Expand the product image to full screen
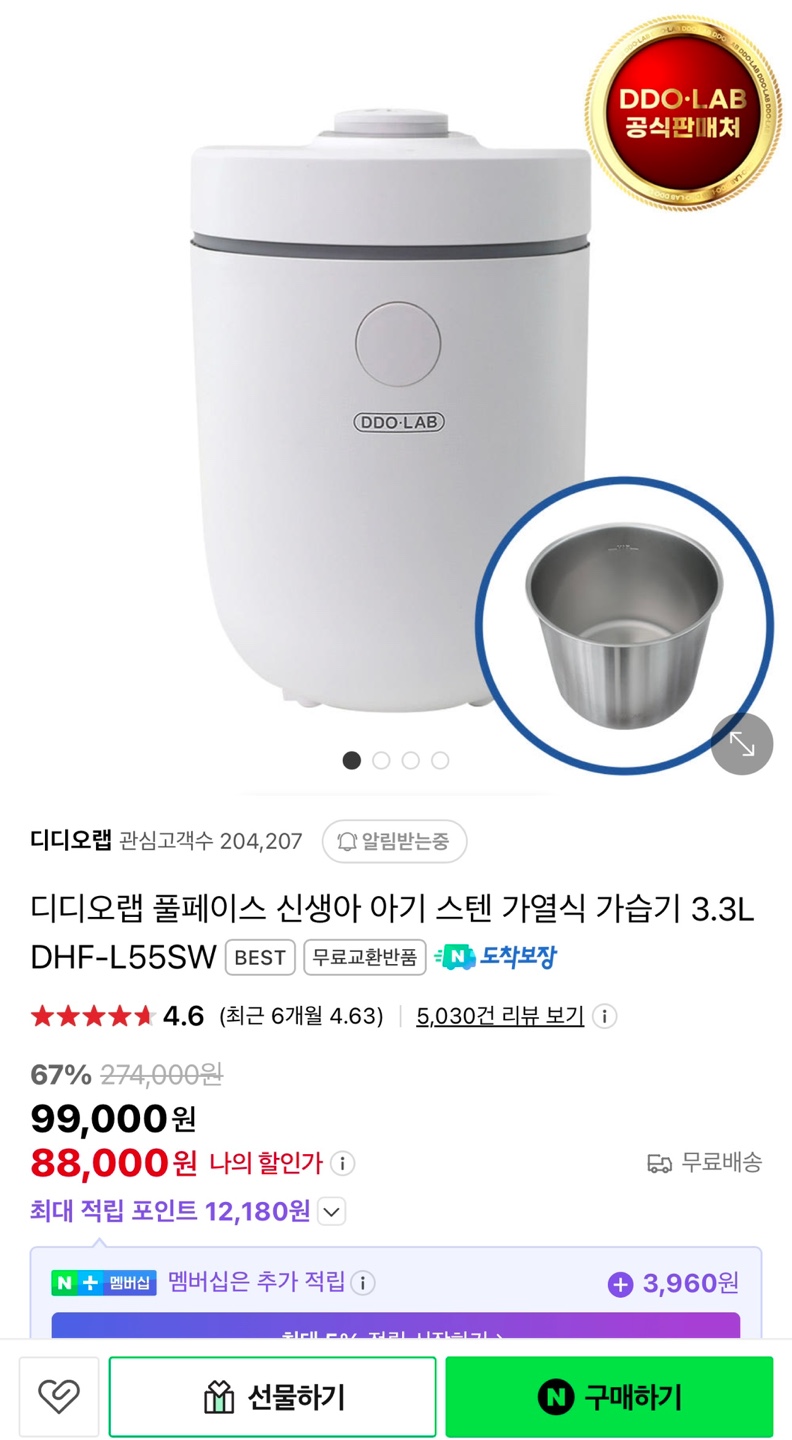 pos(742,743)
